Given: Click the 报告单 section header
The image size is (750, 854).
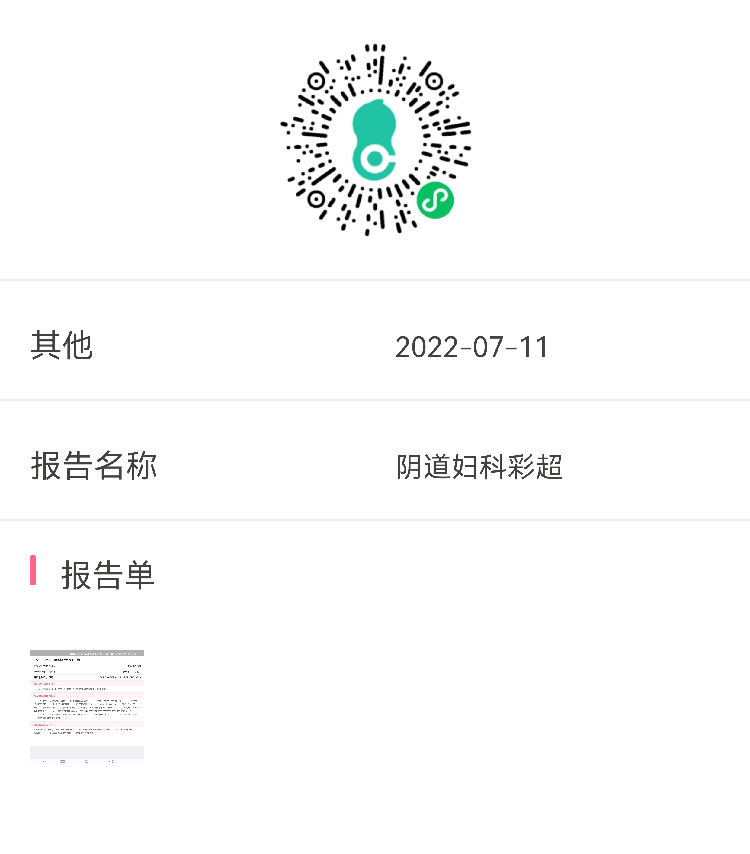Looking at the screenshot, I should [110, 575].
